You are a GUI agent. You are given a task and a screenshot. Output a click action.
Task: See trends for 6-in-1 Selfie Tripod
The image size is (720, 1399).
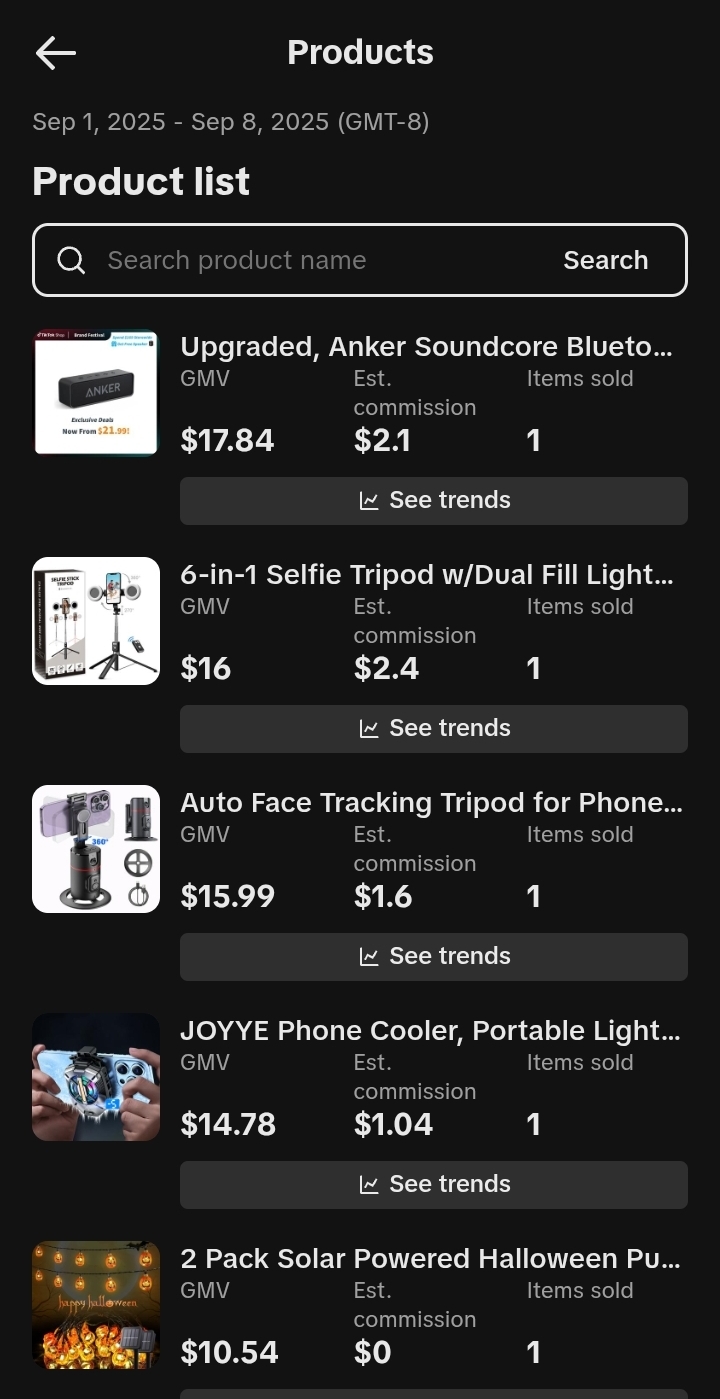tap(433, 728)
